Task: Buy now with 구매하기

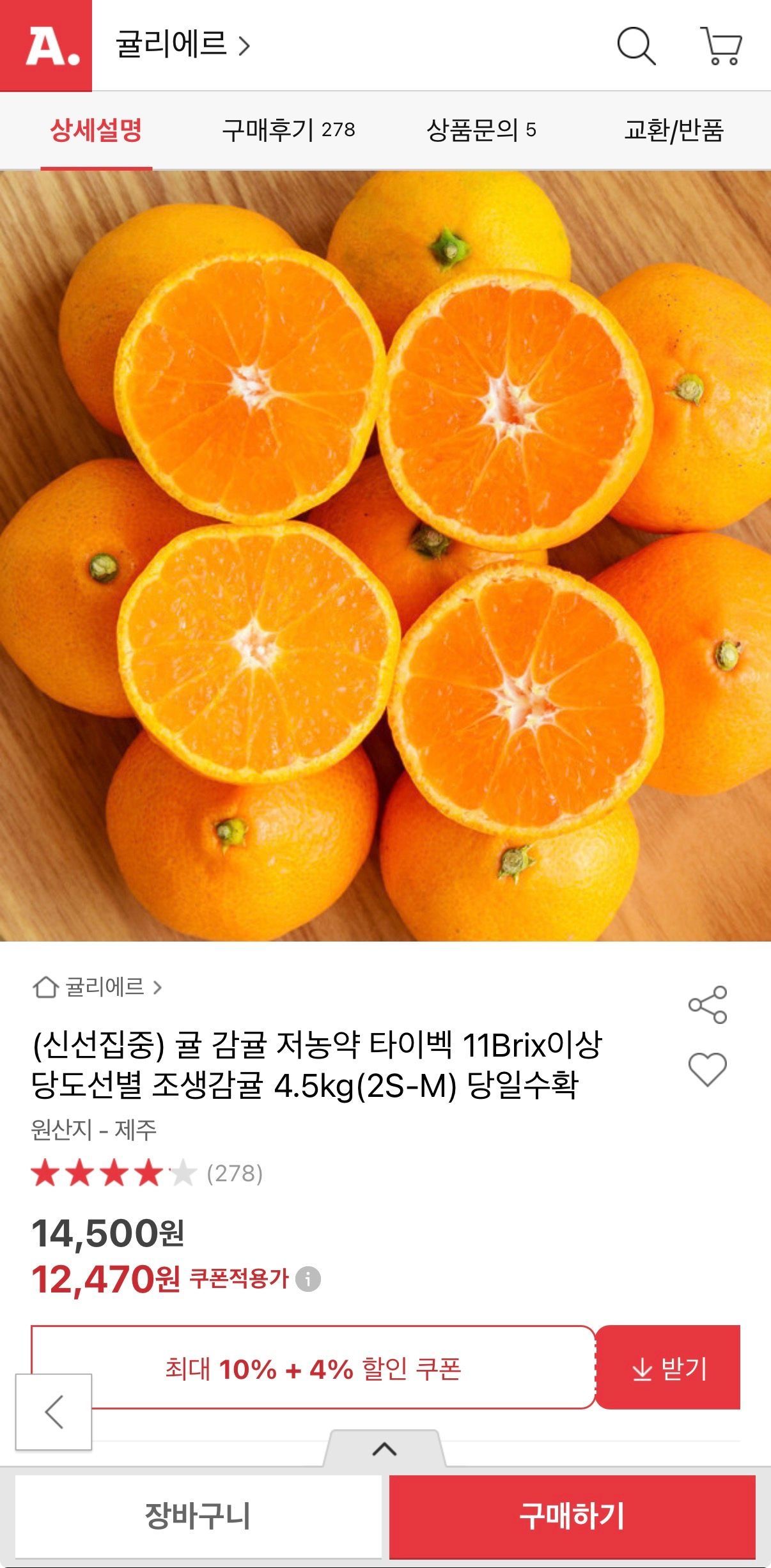Action: 572,1516
